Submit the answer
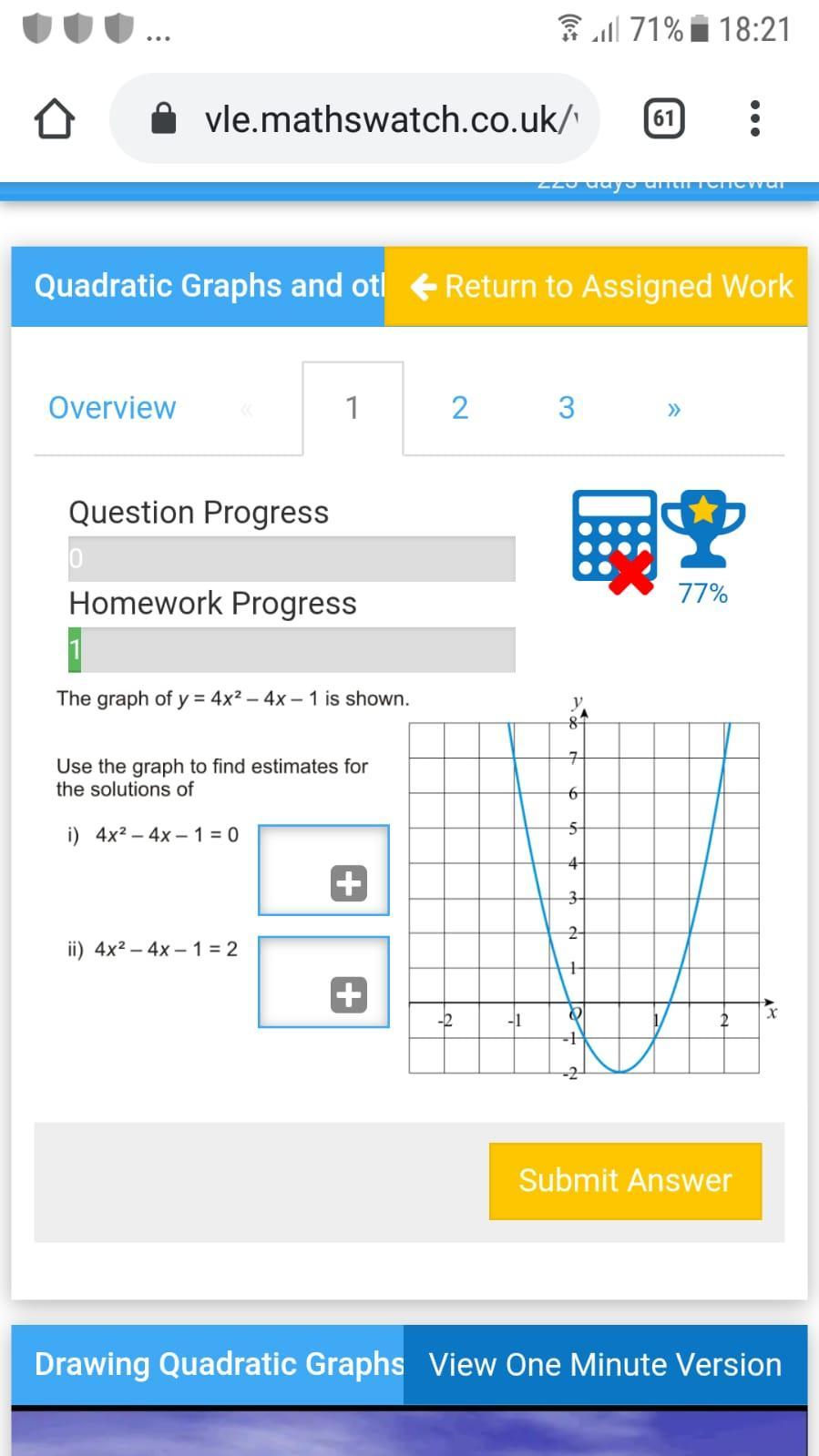819x1456 pixels. coord(625,1180)
